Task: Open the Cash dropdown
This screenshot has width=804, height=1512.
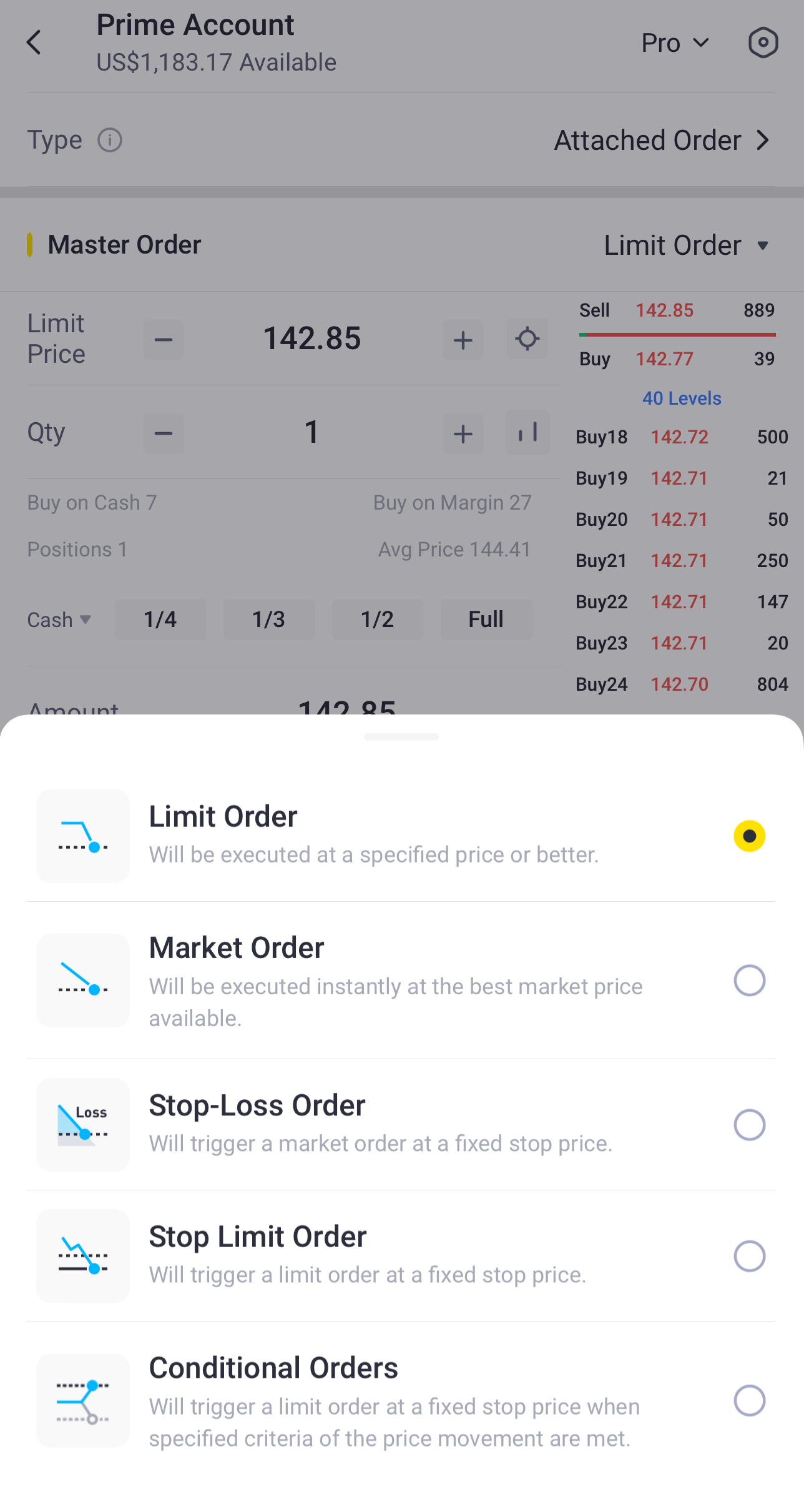Action: coord(59,620)
